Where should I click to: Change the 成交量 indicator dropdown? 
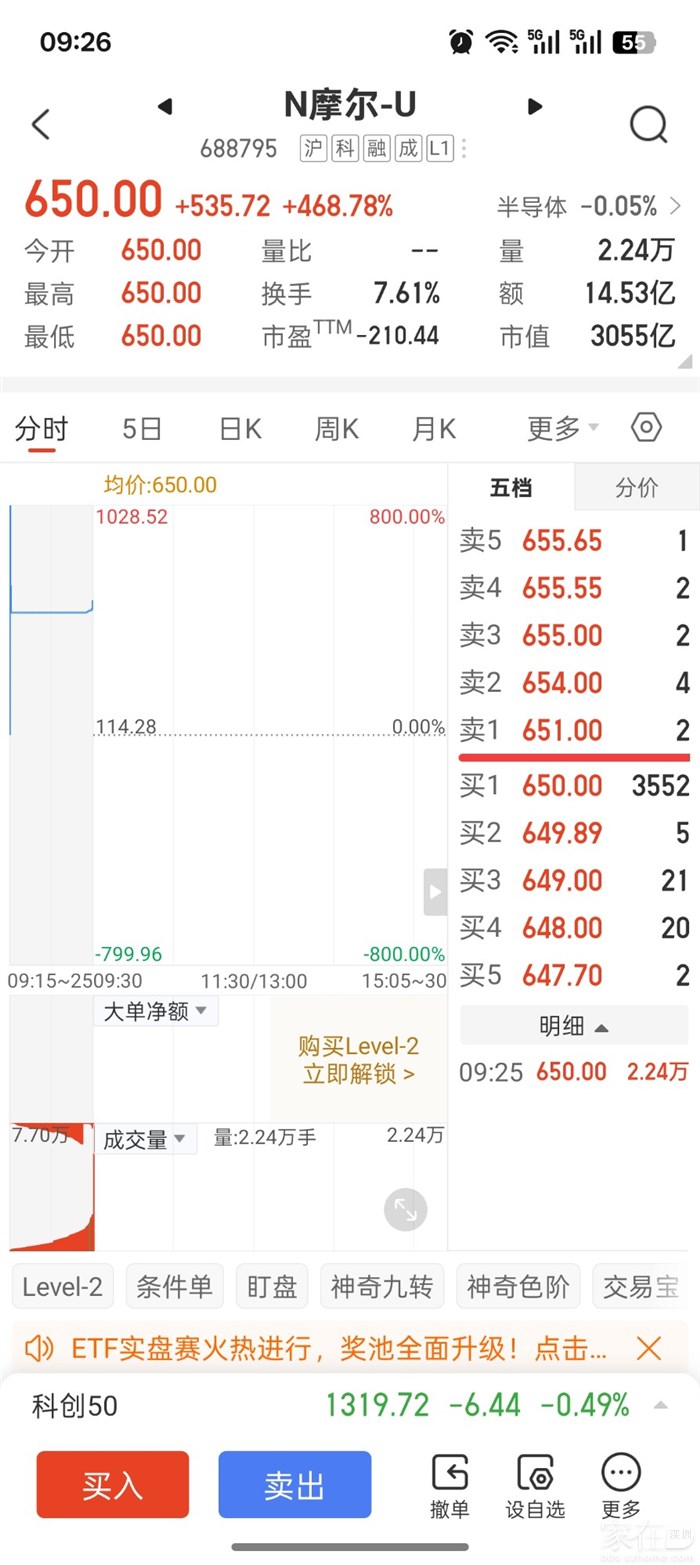click(x=145, y=1139)
